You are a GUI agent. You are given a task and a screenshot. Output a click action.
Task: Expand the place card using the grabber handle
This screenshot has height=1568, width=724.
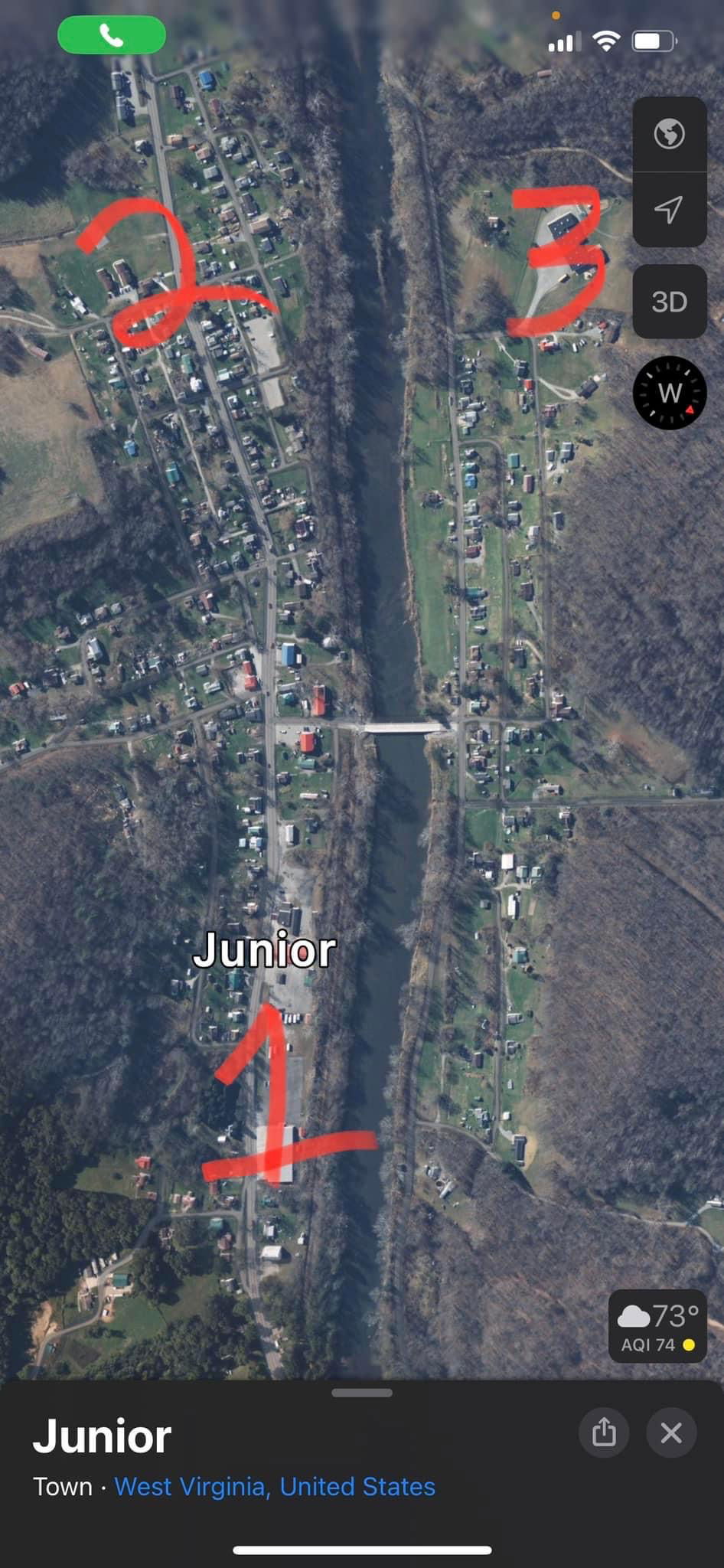(x=362, y=1393)
